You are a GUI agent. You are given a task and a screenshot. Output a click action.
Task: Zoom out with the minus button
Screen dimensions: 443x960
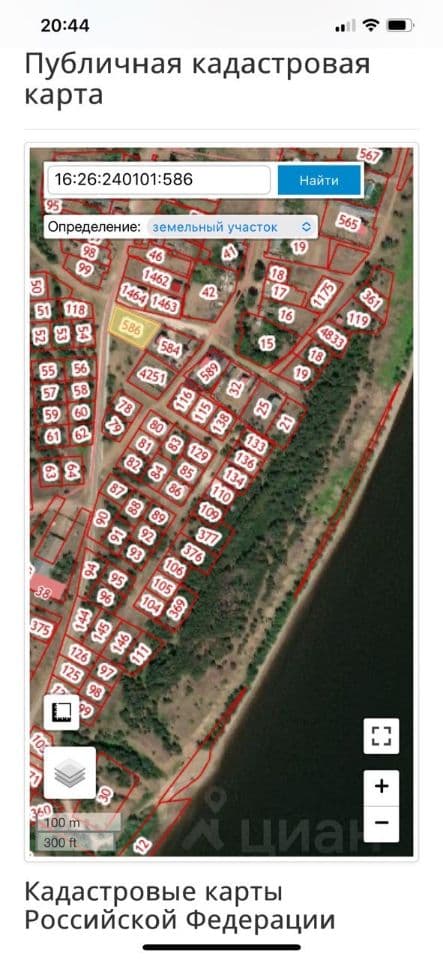pyautogui.click(x=381, y=823)
